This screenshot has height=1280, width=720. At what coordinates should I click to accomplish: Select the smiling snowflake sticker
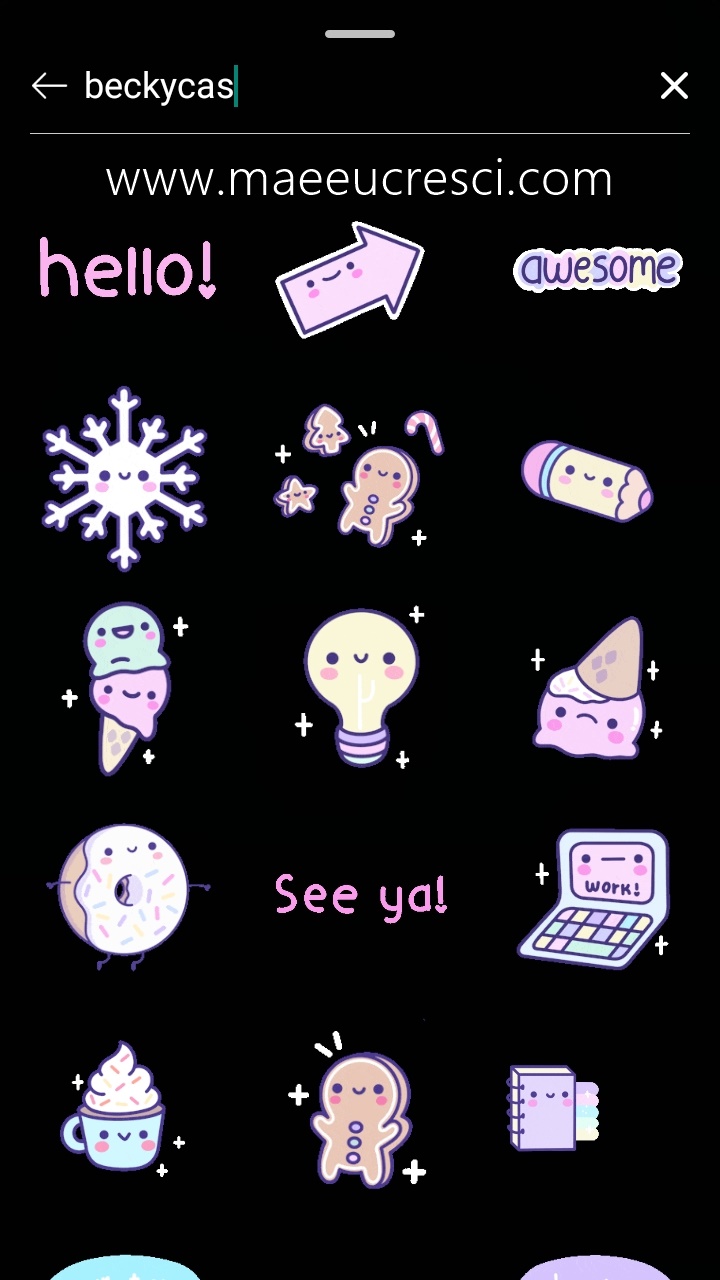124,478
